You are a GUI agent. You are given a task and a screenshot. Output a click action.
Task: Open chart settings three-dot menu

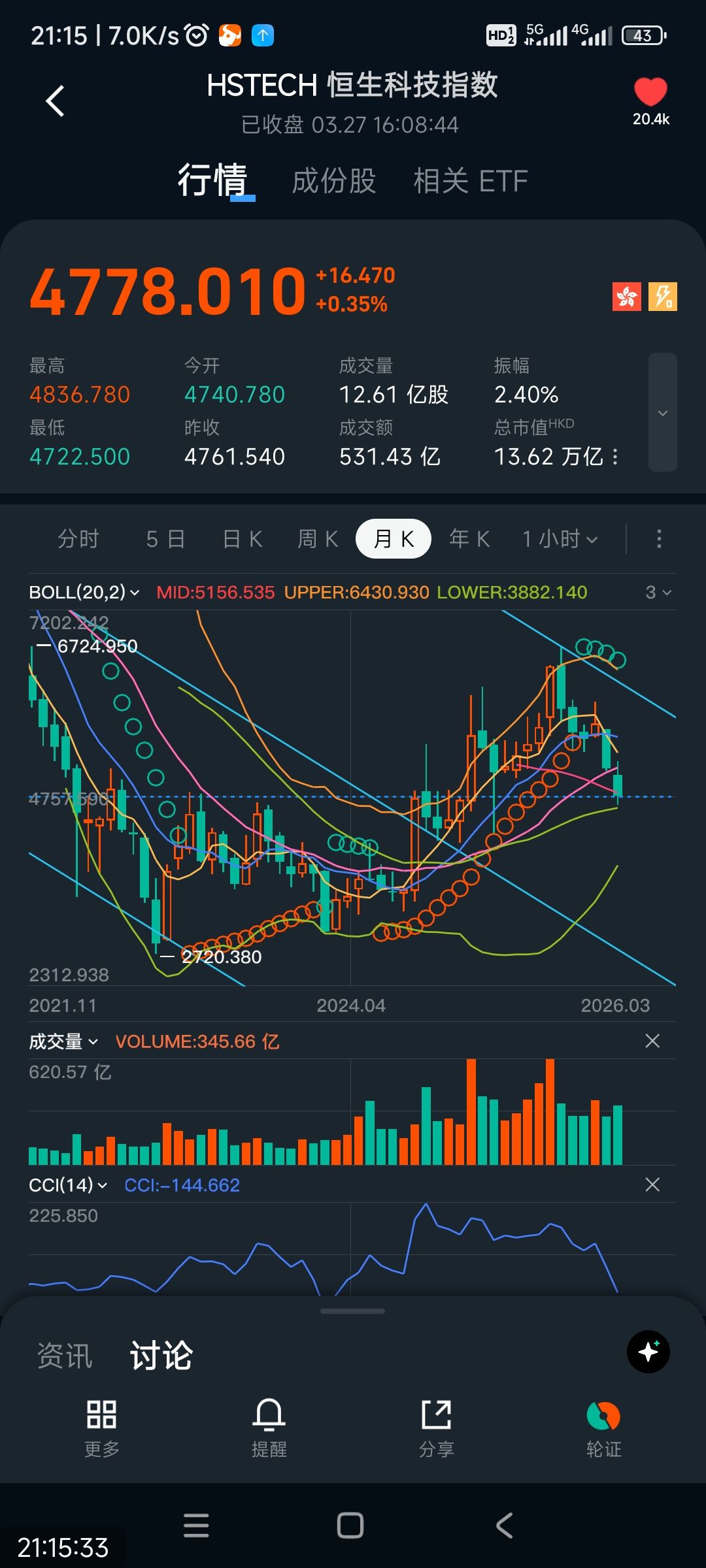click(659, 539)
